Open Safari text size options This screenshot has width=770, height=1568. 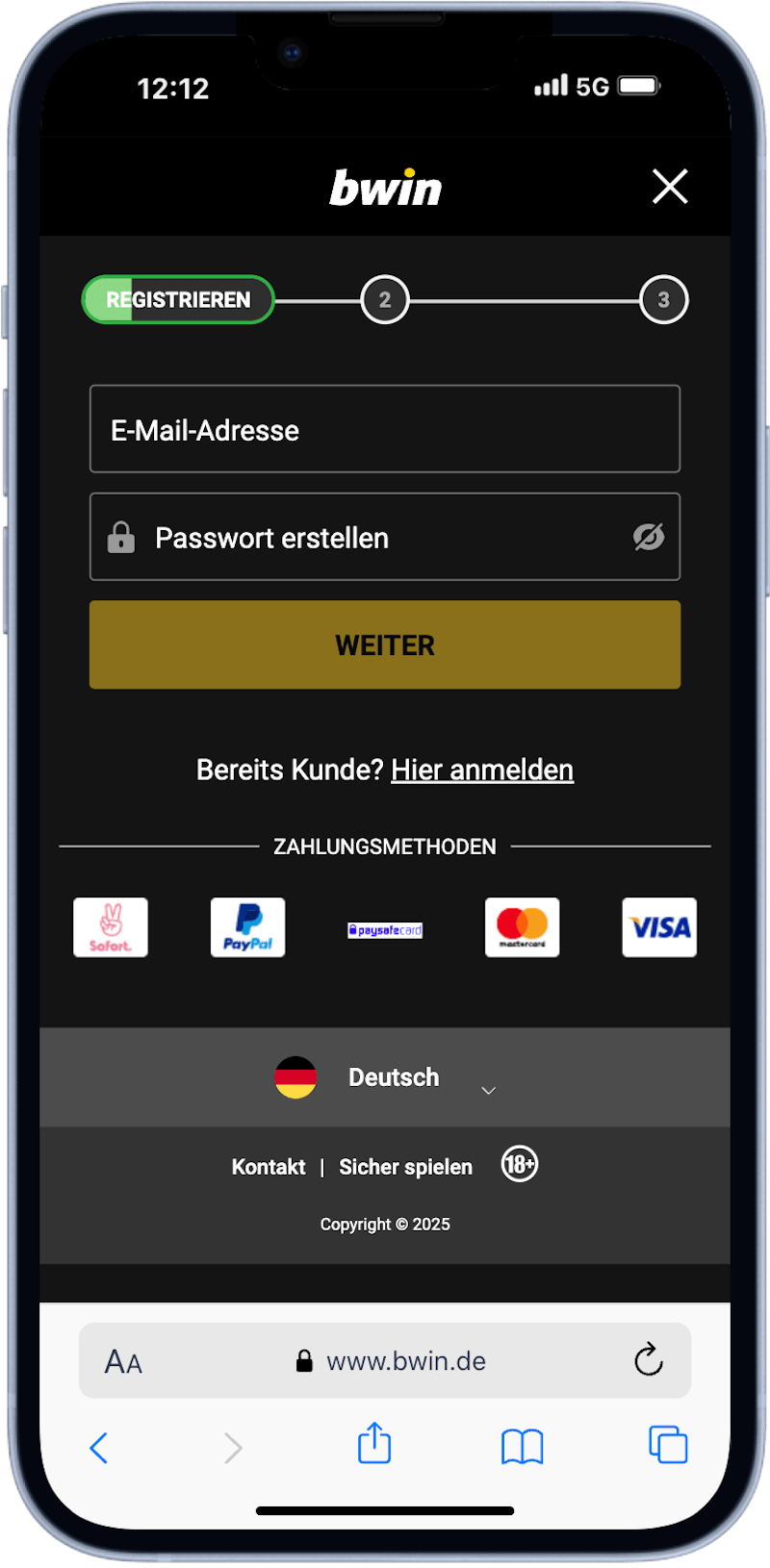[123, 1362]
